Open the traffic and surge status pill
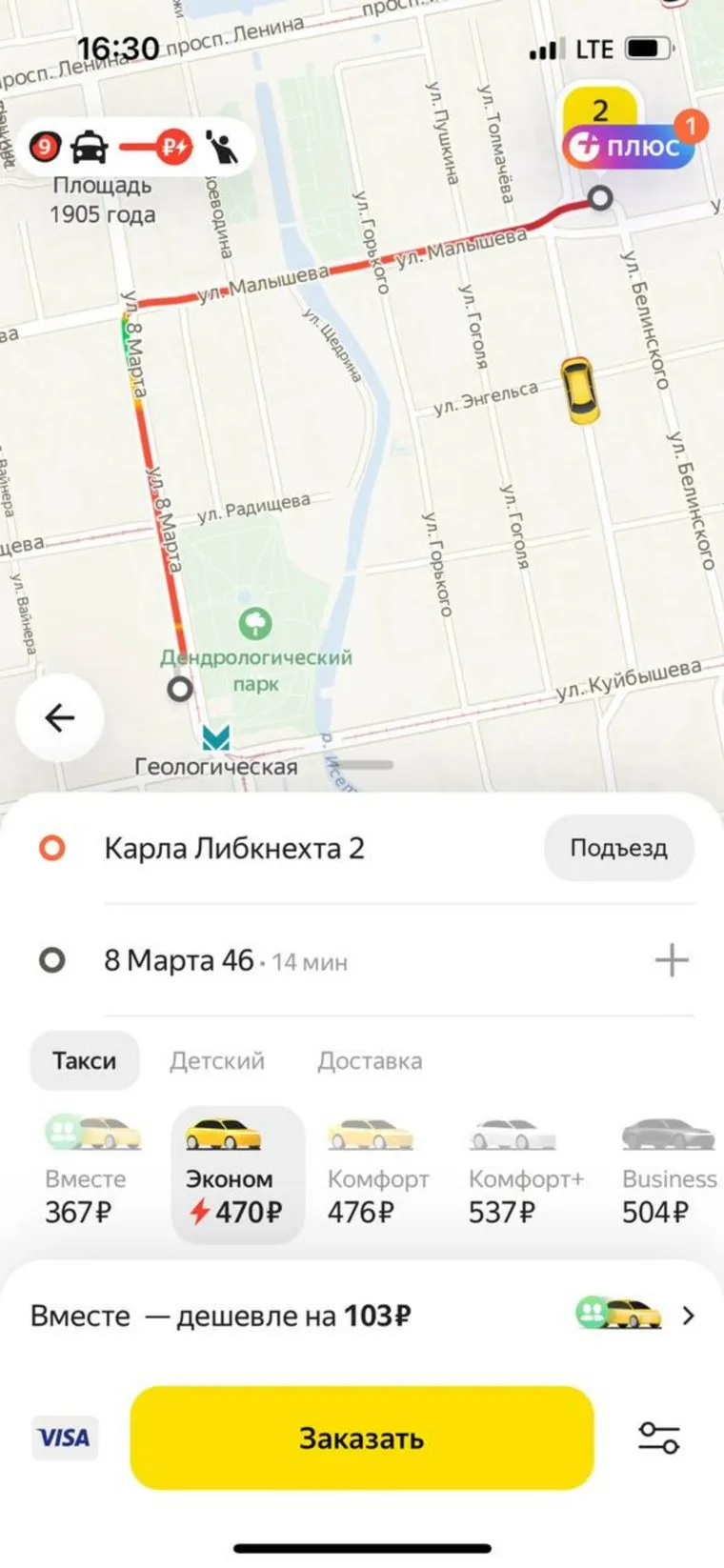Viewport: 724px width, 1568px height. click(133, 148)
